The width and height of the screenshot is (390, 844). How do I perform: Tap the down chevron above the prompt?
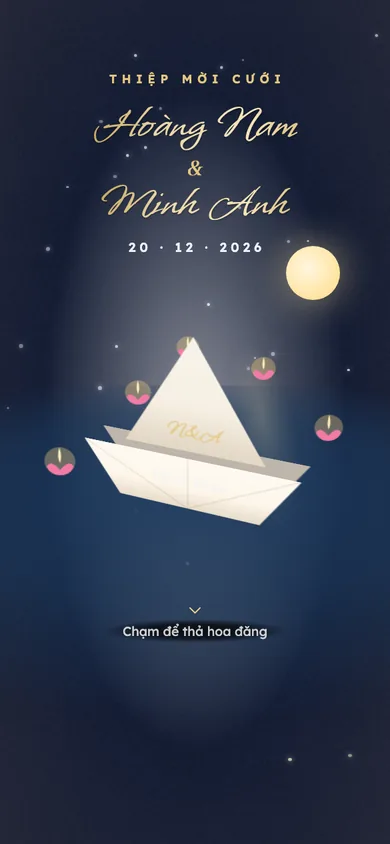[x=195, y=610]
